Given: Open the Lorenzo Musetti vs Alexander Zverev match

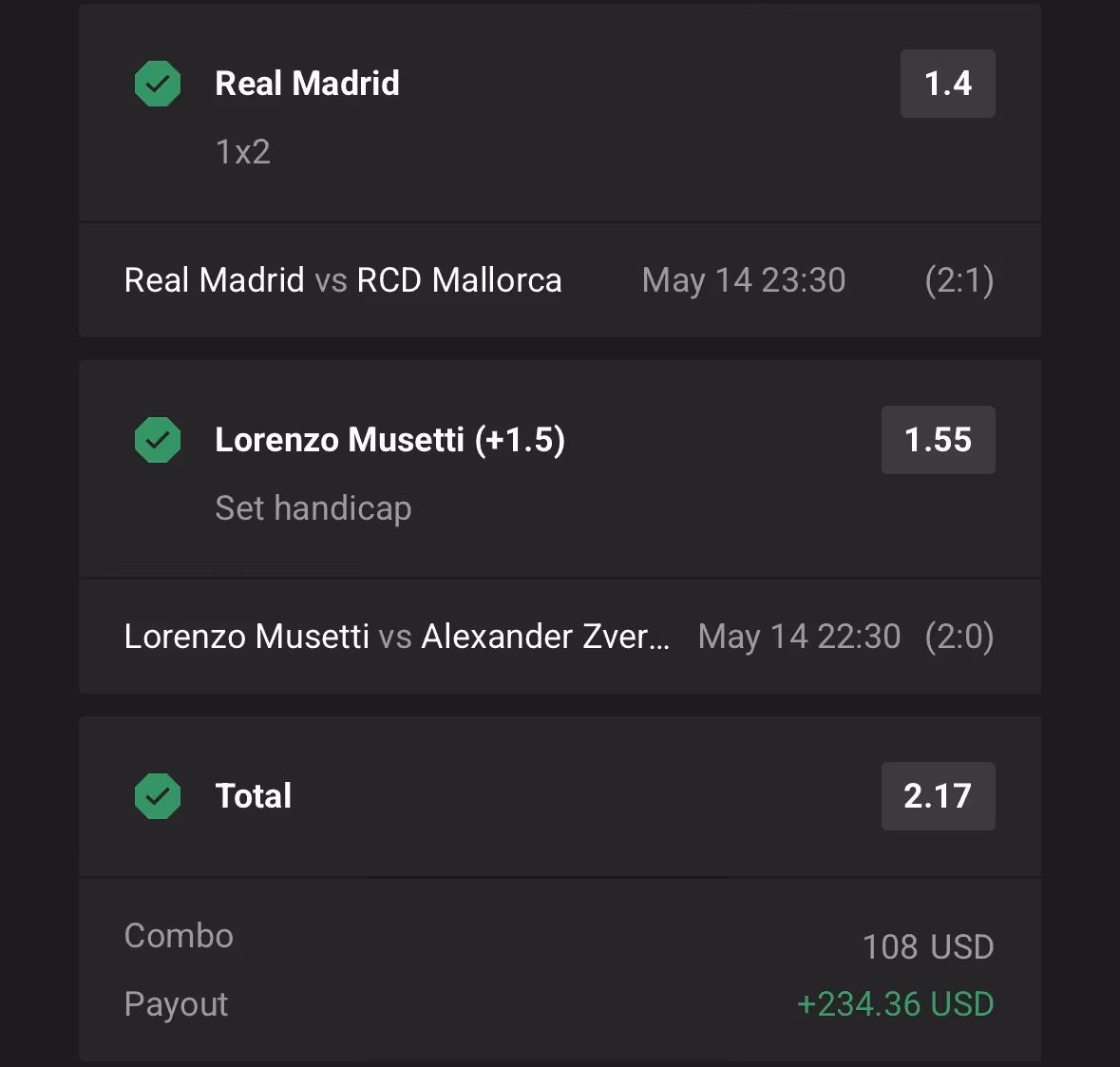Looking at the screenshot, I should pyautogui.click(x=397, y=637).
